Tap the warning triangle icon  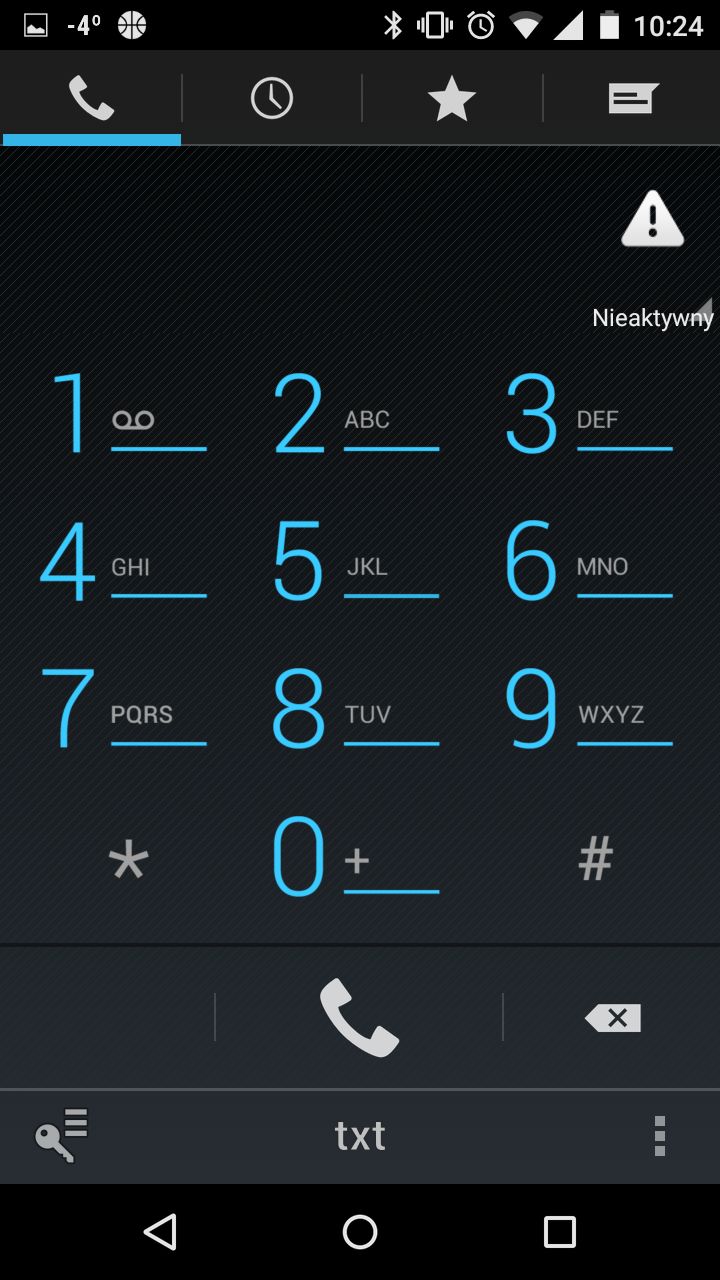tap(652, 218)
